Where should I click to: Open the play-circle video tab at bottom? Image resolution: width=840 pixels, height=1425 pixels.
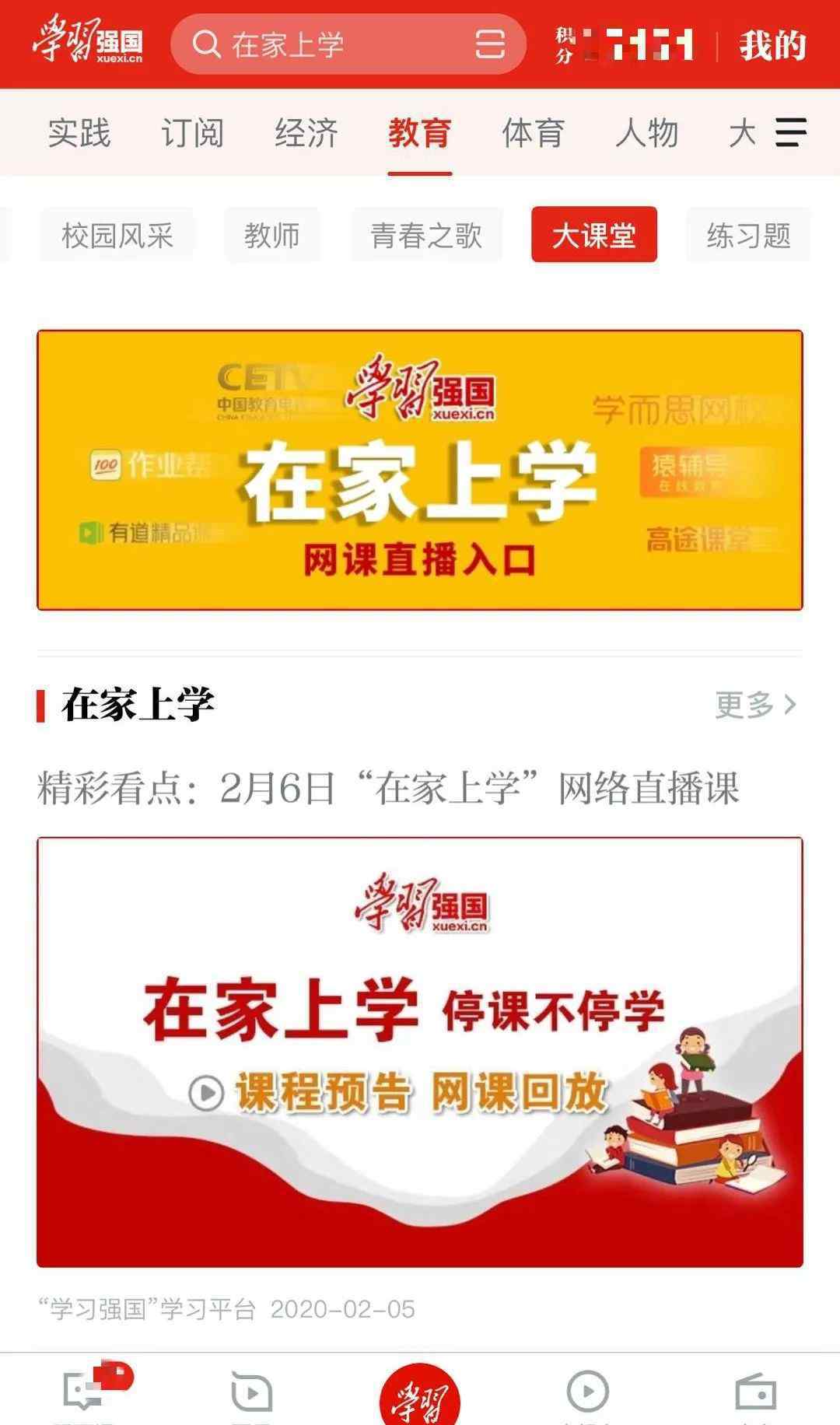click(588, 1392)
